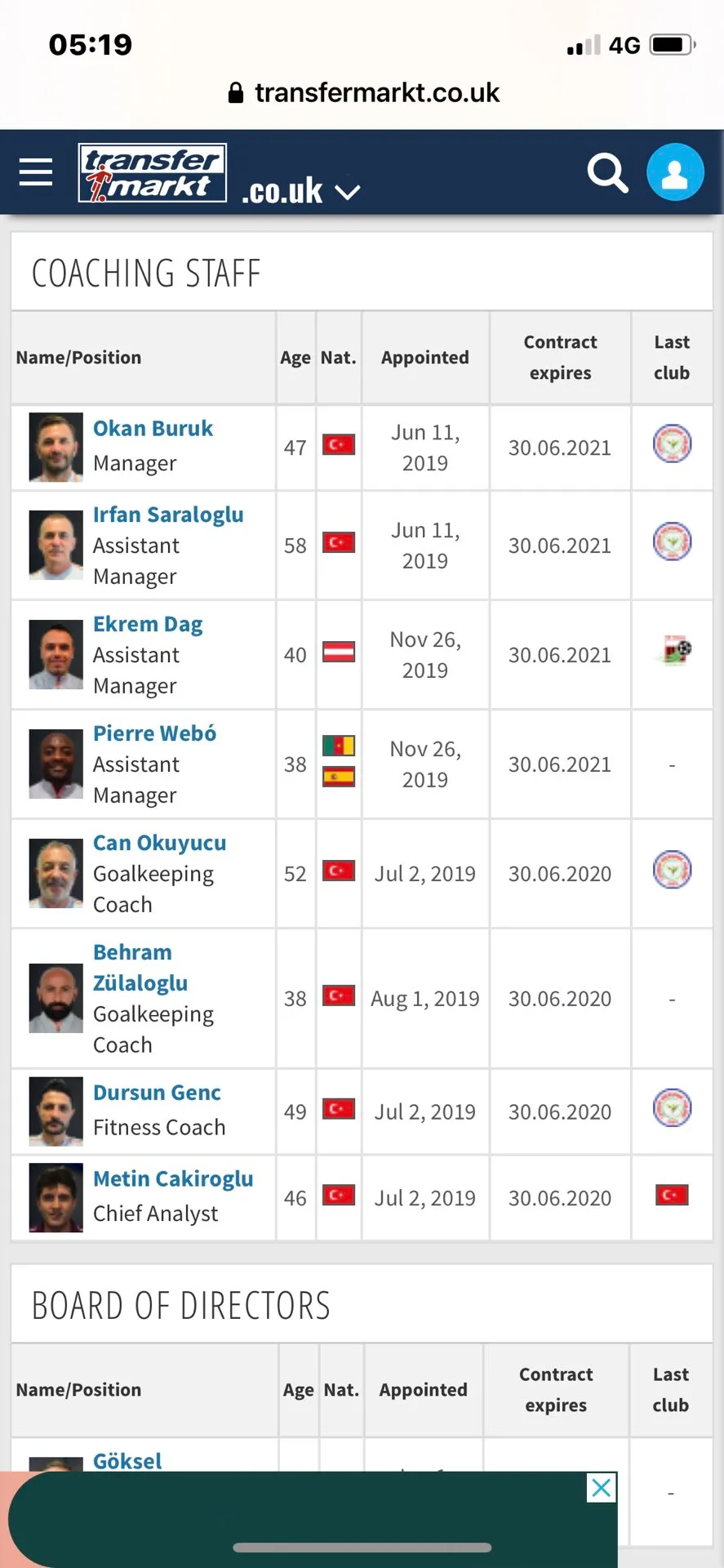Viewport: 724px width, 1568px height.
Task: Tap the Transfermarkt logo to go home
Action: [x=153, y=172]
